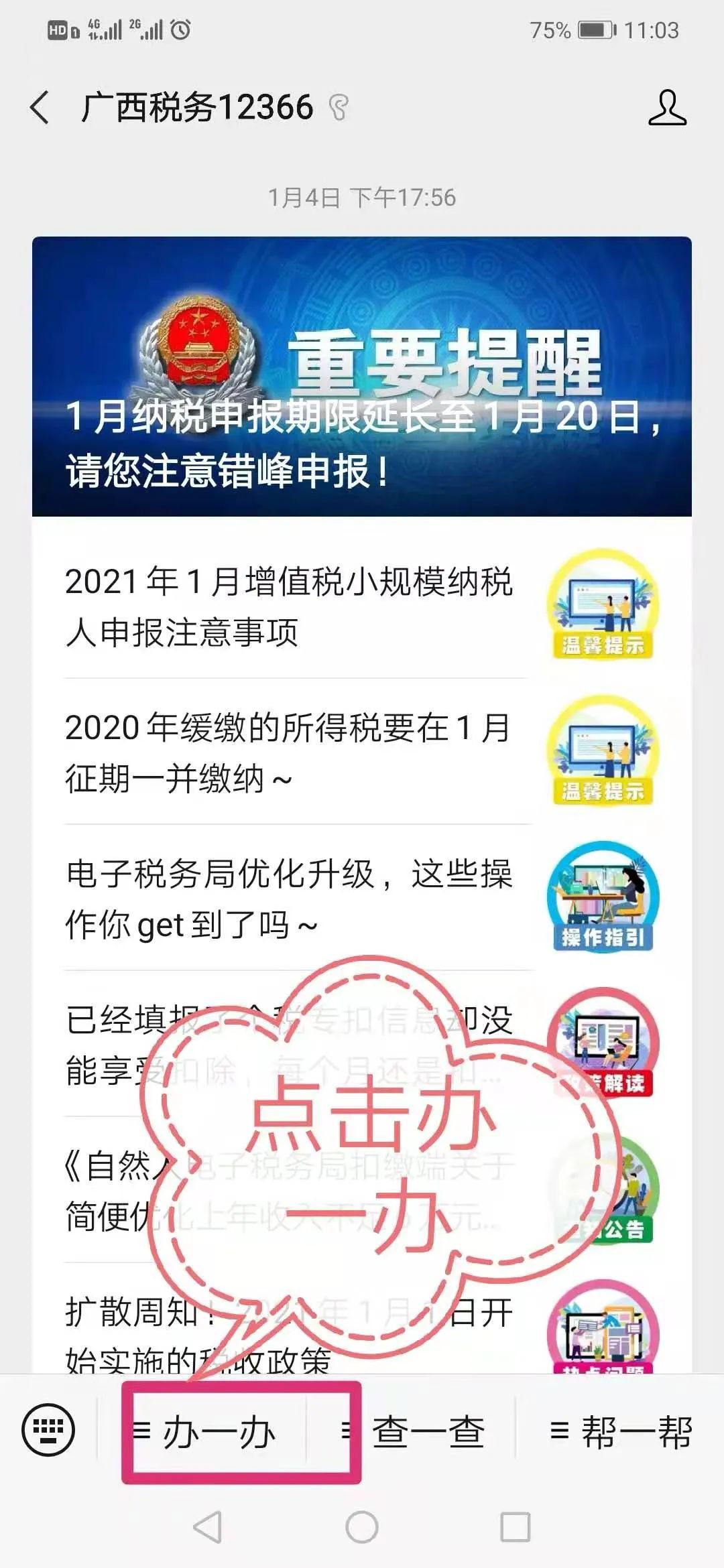Open 2021年1月增值税小规模纳税人申报注意事项 article

pyautogui.click(x=290, y=606)
